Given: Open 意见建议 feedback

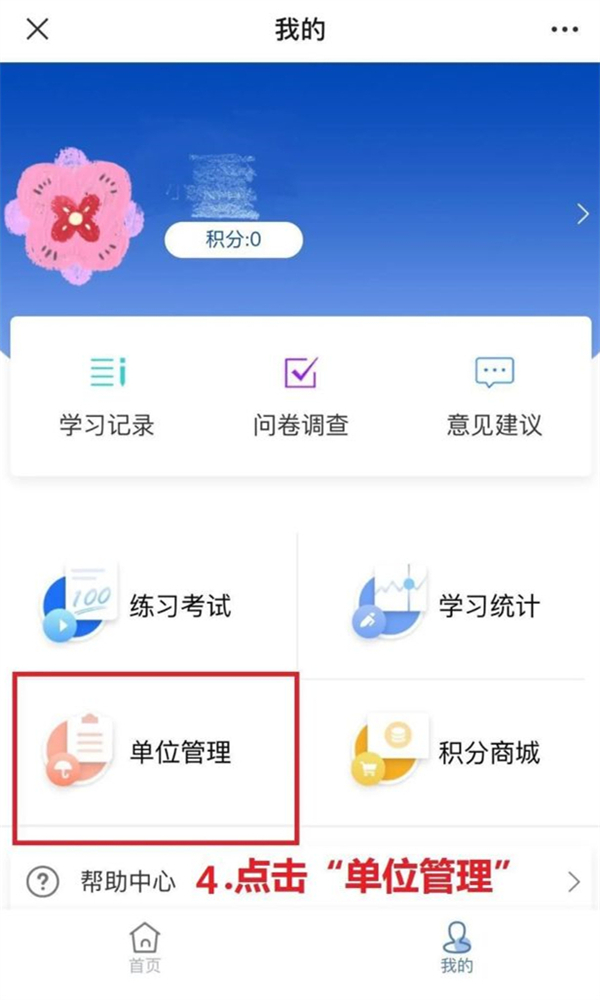Looking at the screenshot, I should (x=494, y=397).
